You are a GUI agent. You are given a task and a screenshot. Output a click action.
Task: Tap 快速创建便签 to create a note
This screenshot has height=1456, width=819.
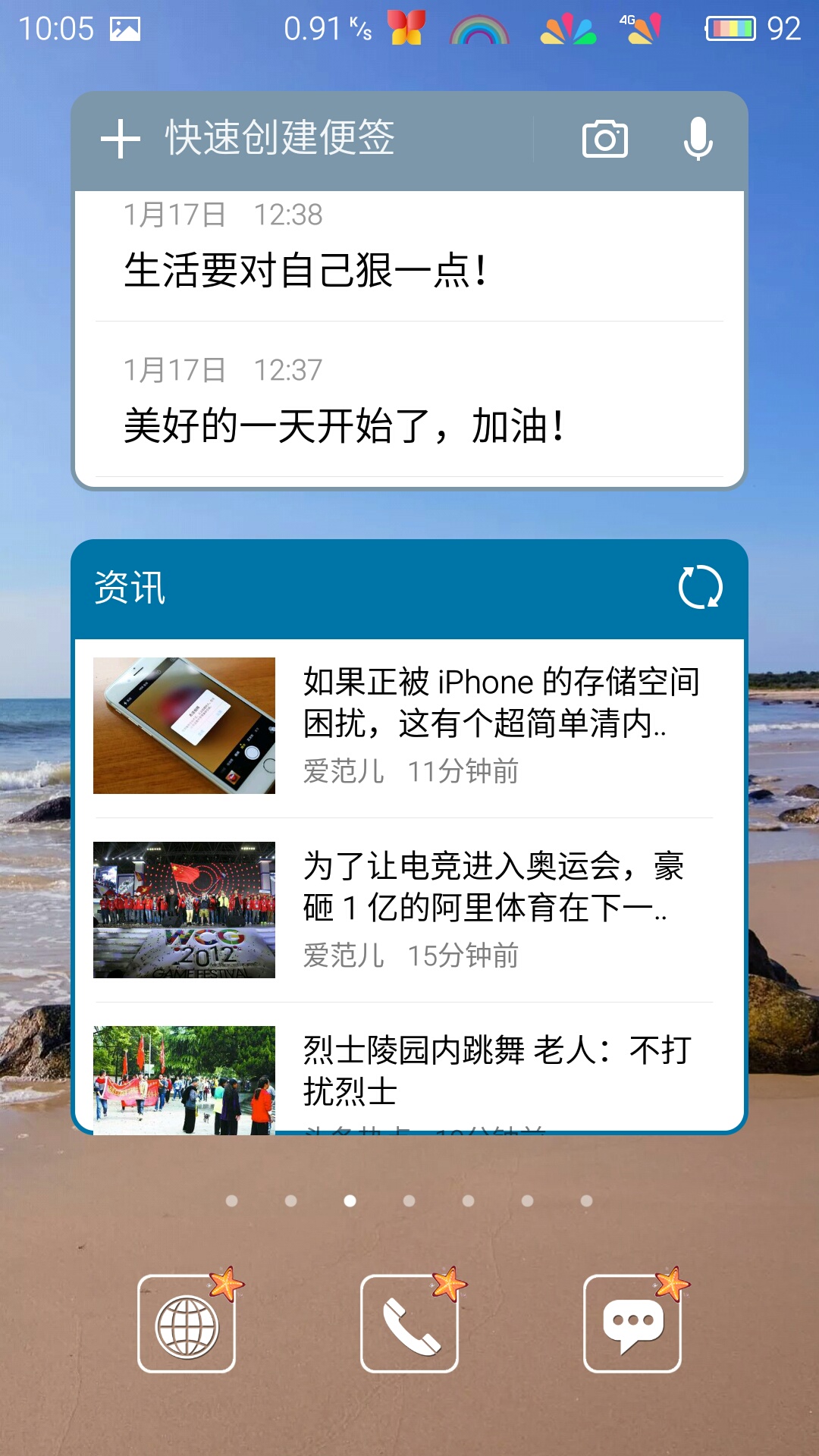point(248,139)
